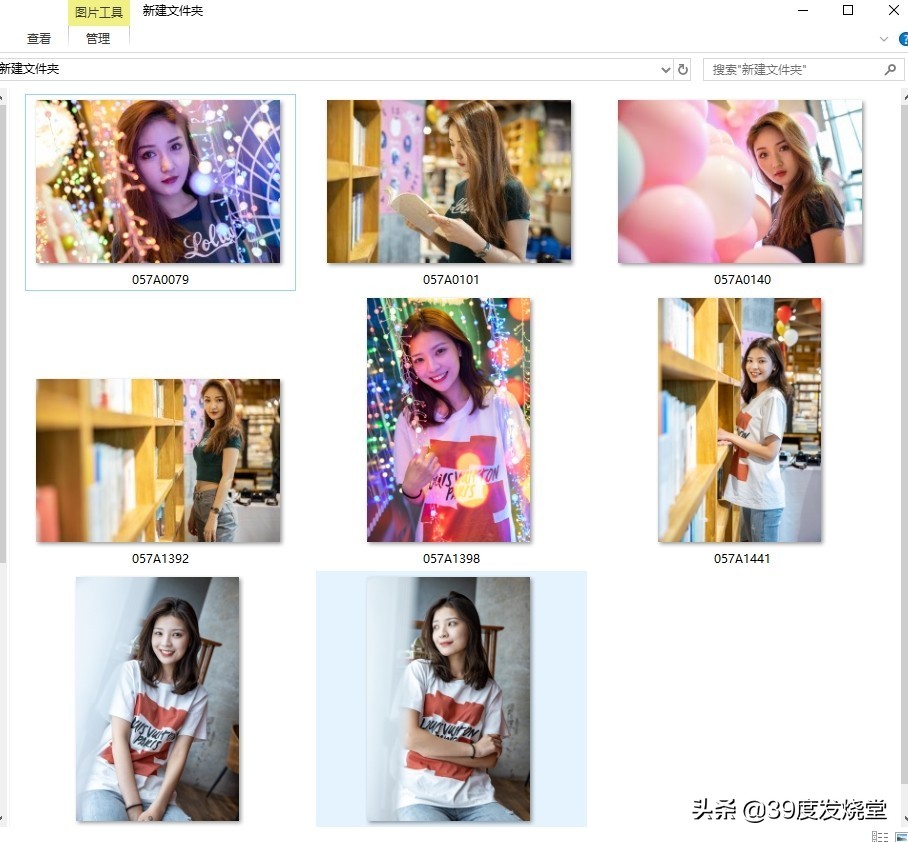Close the 新建文件夹 window
The height and width of the screenshot is (842, 908).
pos(893,10)
